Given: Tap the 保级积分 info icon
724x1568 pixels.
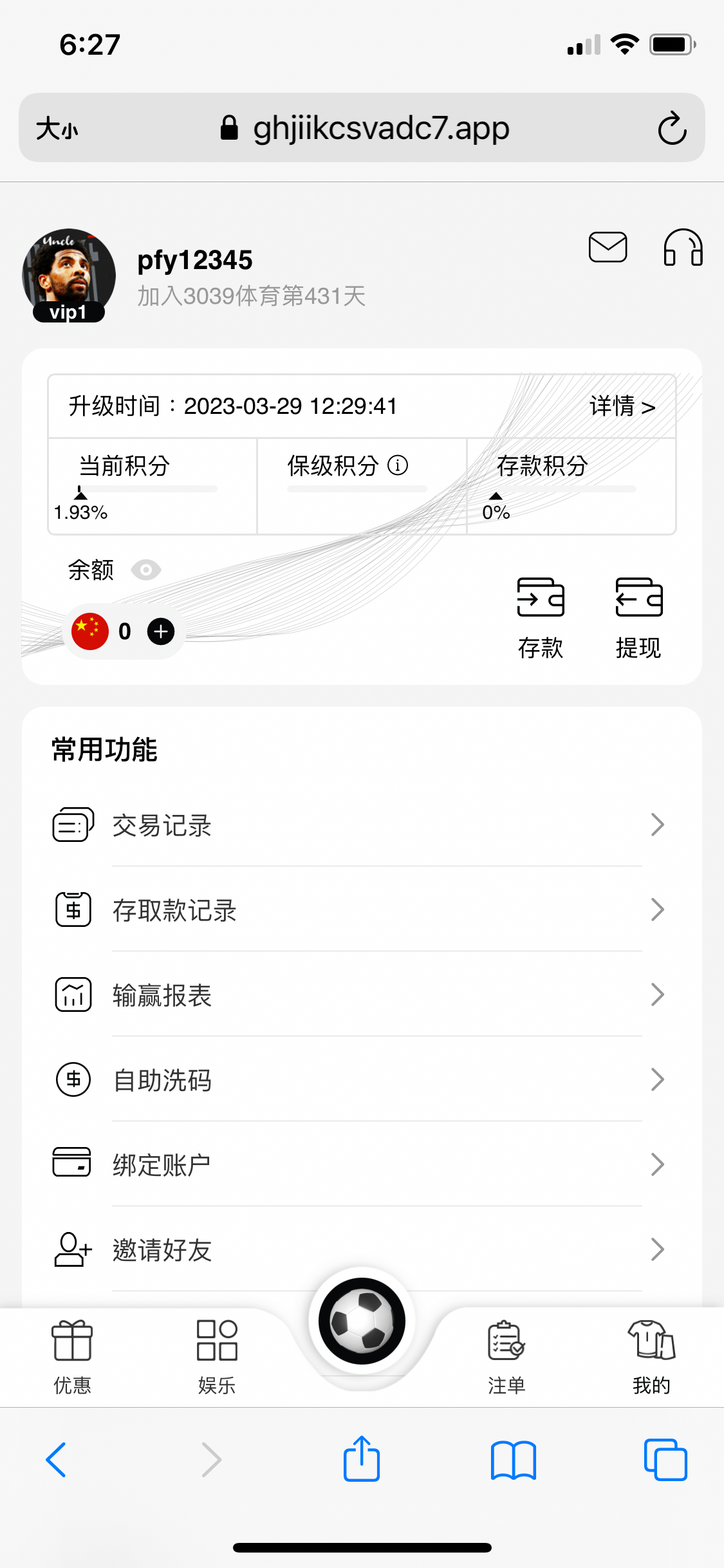Looking at the screenshot, I should 398,465.
